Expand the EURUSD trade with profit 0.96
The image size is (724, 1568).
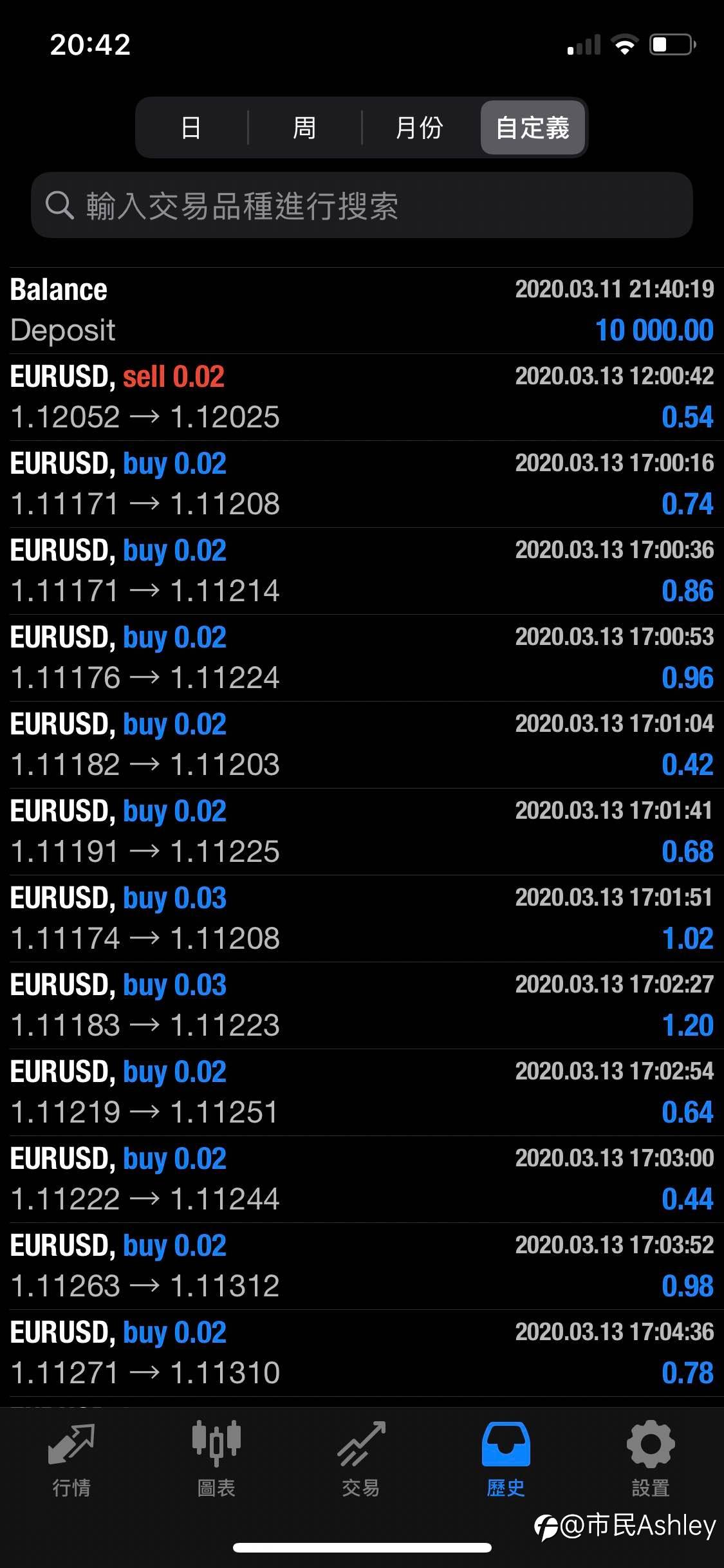pyautogui.click(x=362, y=658)
